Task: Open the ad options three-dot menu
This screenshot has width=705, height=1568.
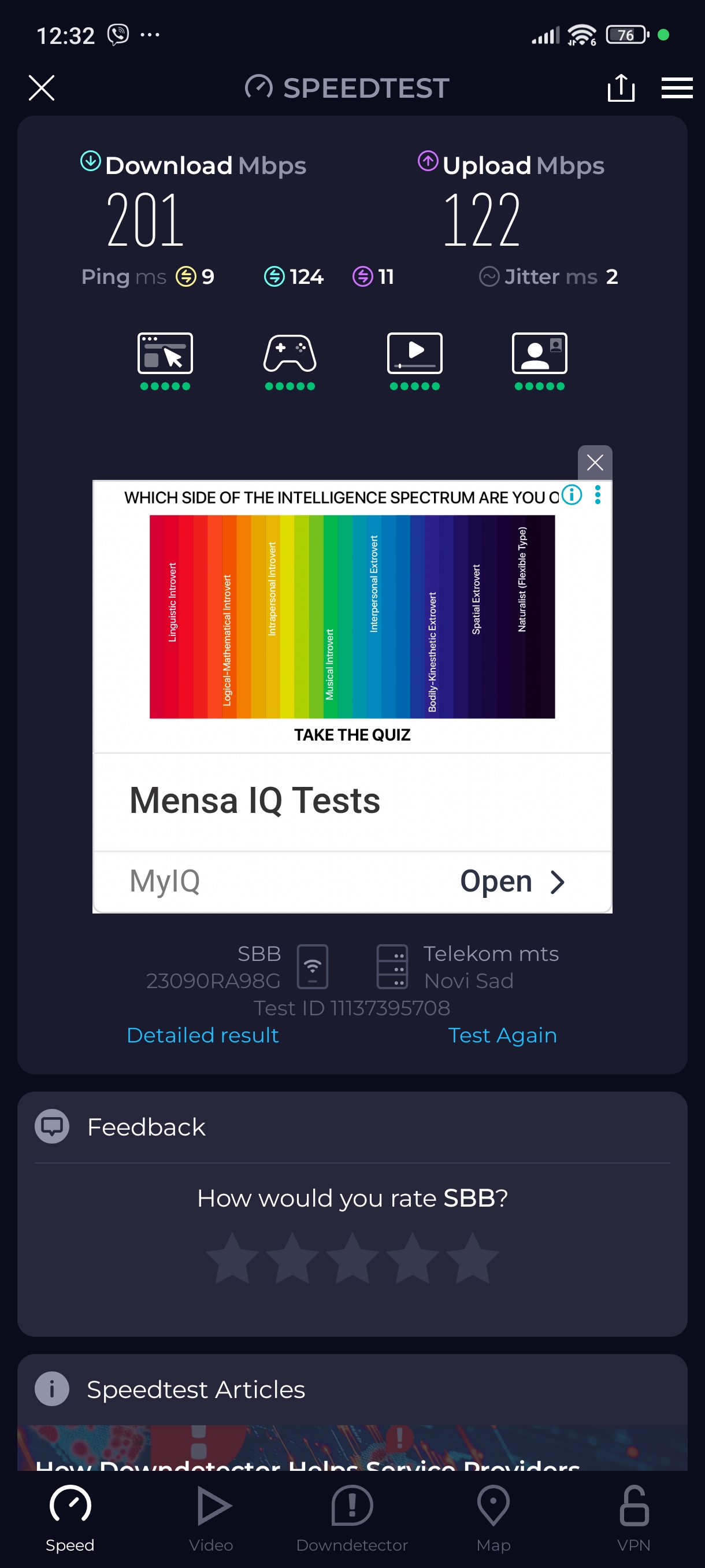Action: 598,495
